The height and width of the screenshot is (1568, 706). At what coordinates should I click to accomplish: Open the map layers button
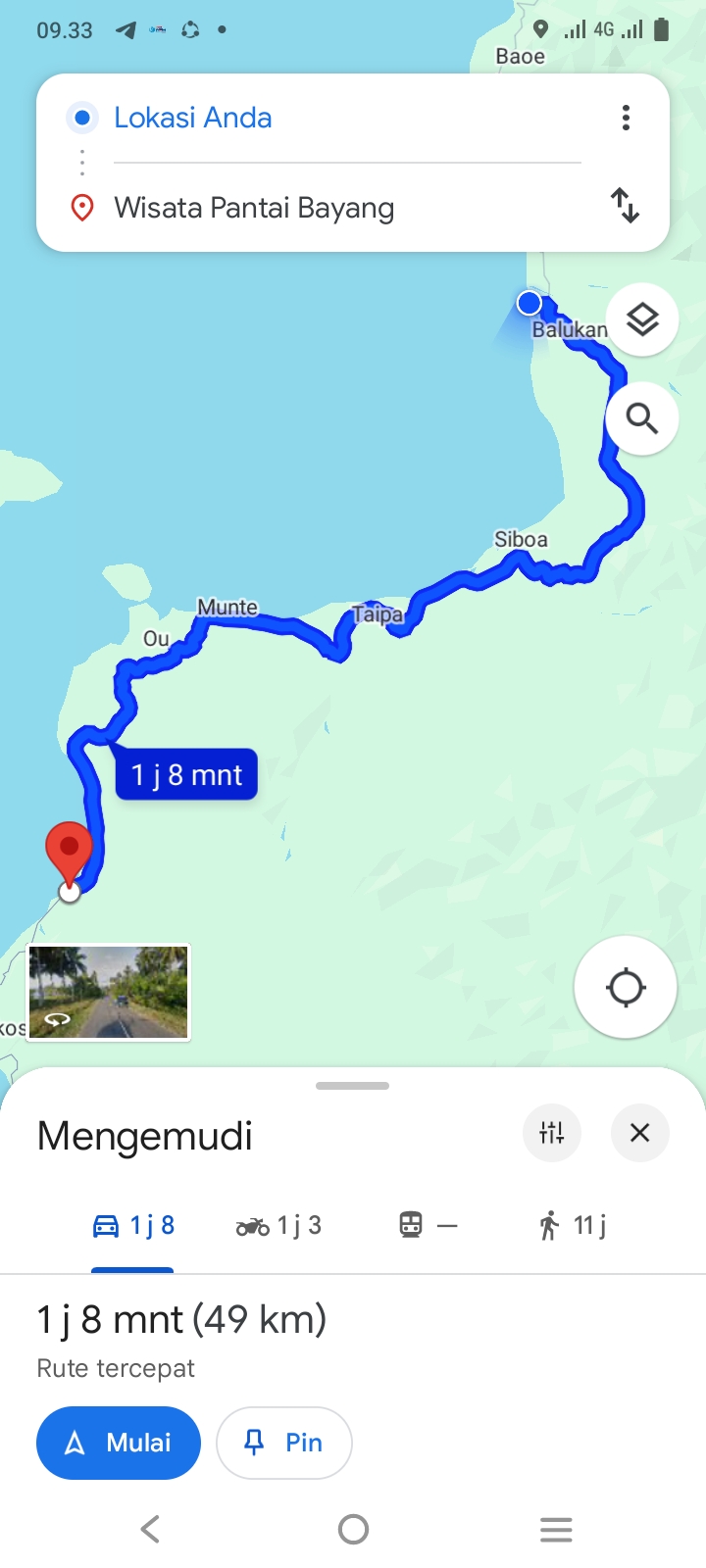click(x=642, y=319)
